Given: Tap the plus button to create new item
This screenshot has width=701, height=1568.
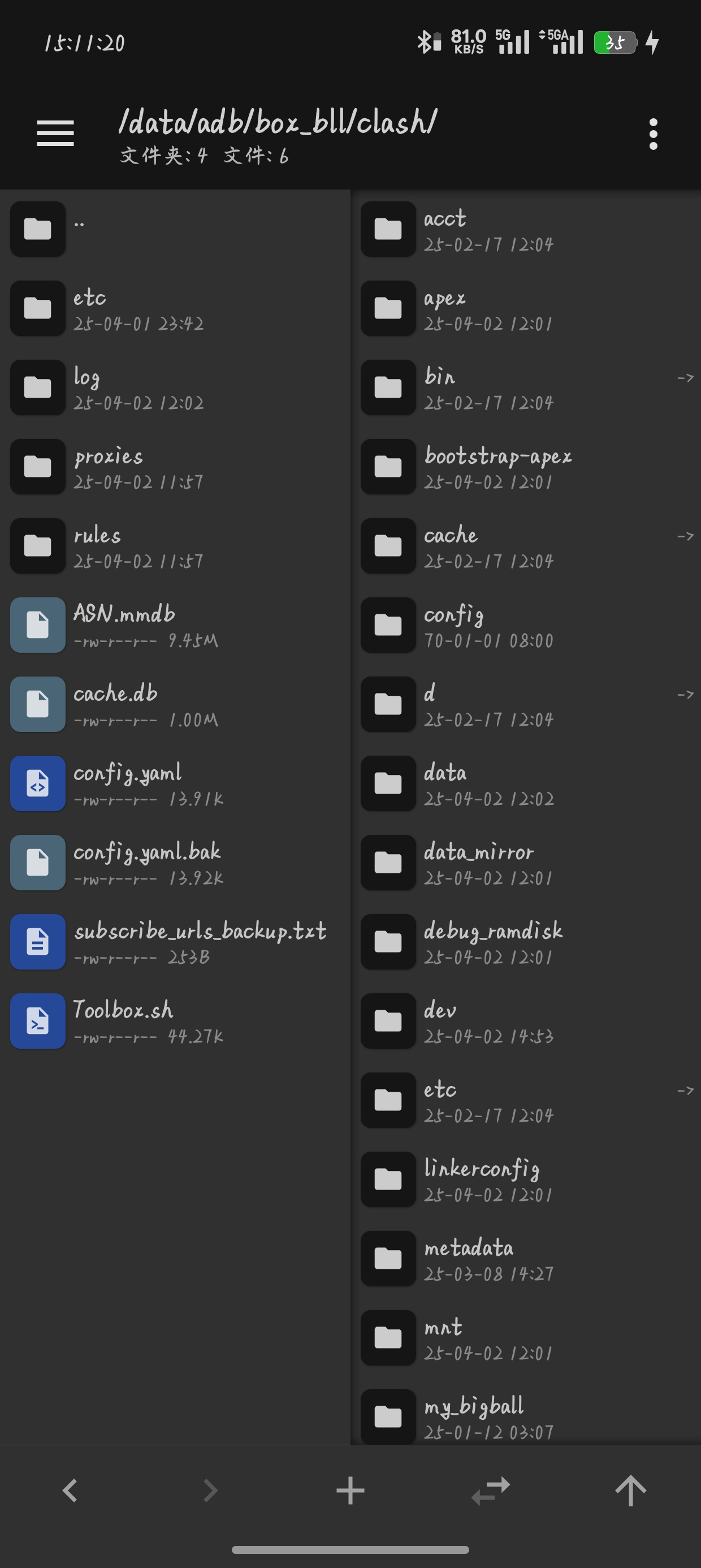Looking at the screenshot, I should click(350, 1491).
